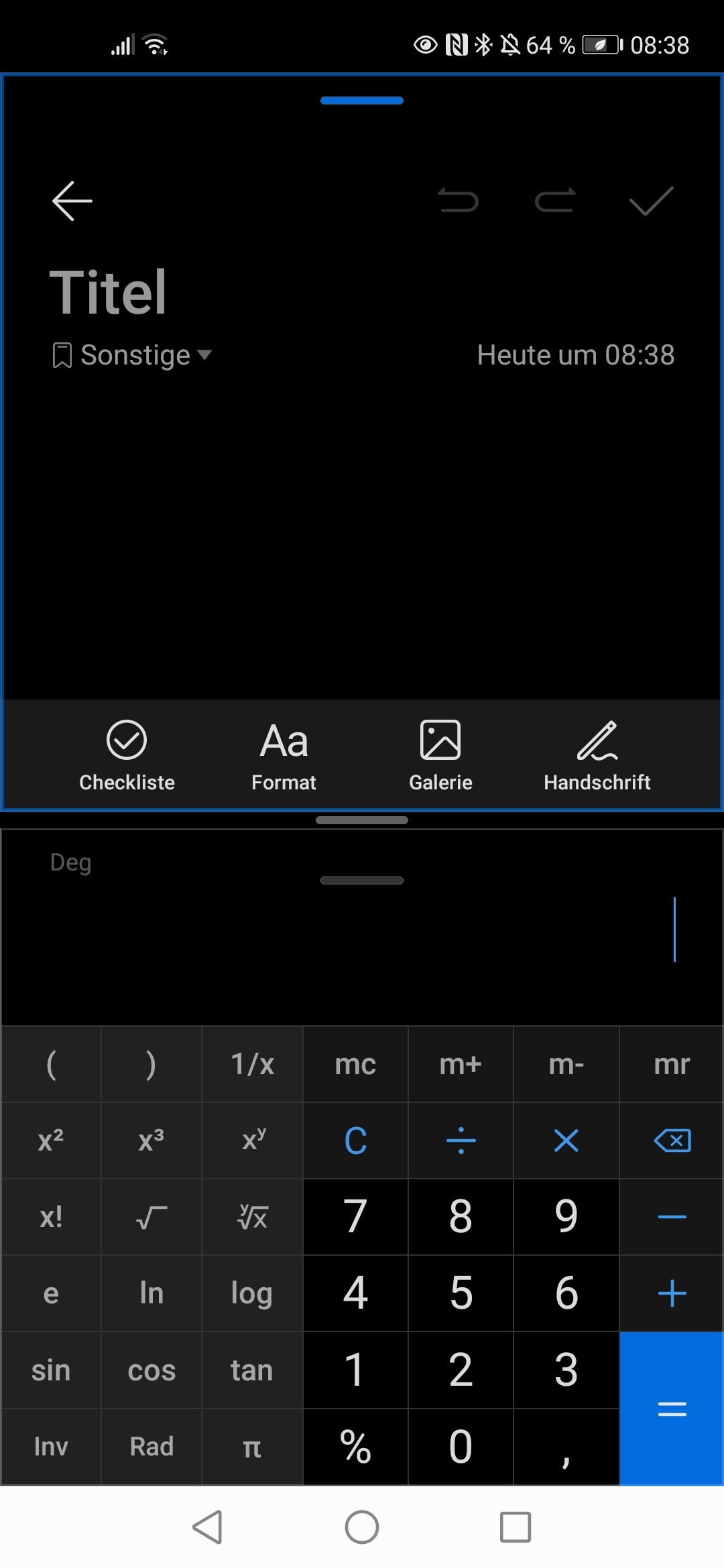Tap the Titel field to edit it
724x1568 pixels.
coord(108,292)
